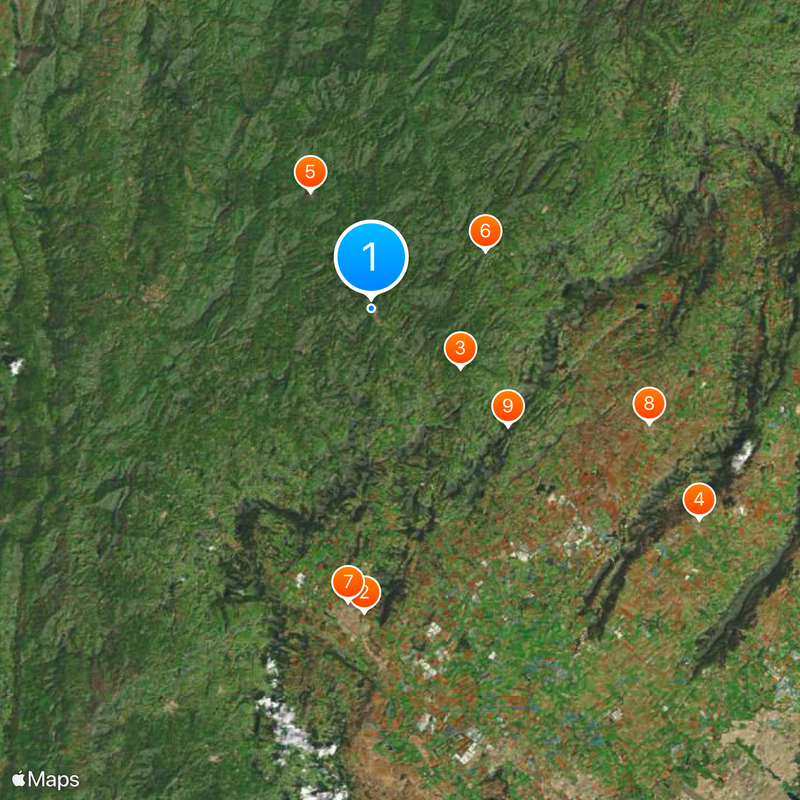This screenshot has width=800, height=800.
Task: Open location pin number 8
Action: click(649, 403)
